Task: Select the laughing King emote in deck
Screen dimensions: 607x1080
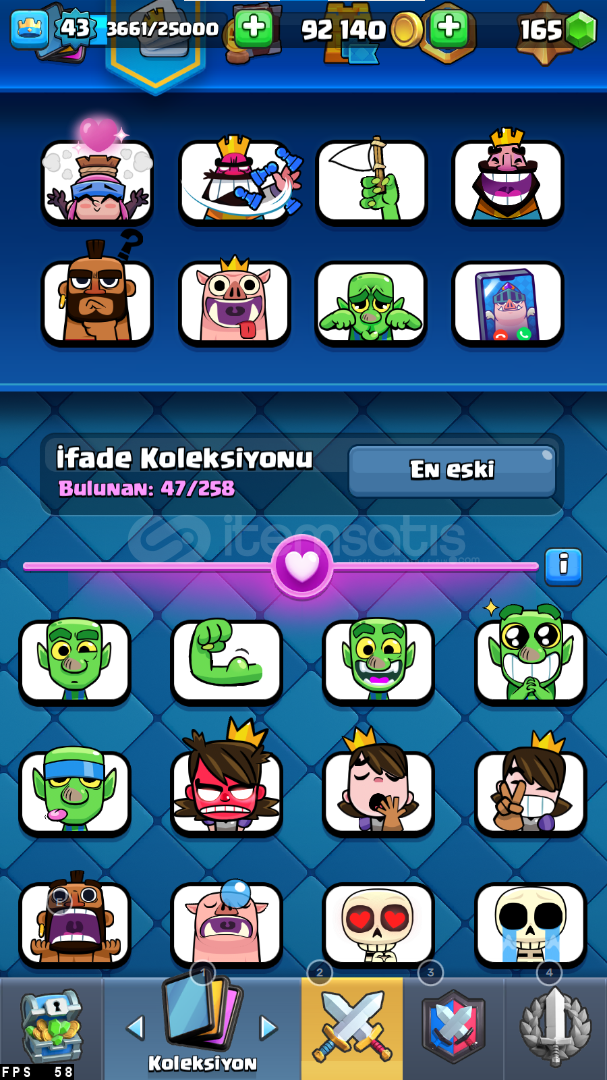Action: pyautogui.click(x=508, y=181)
